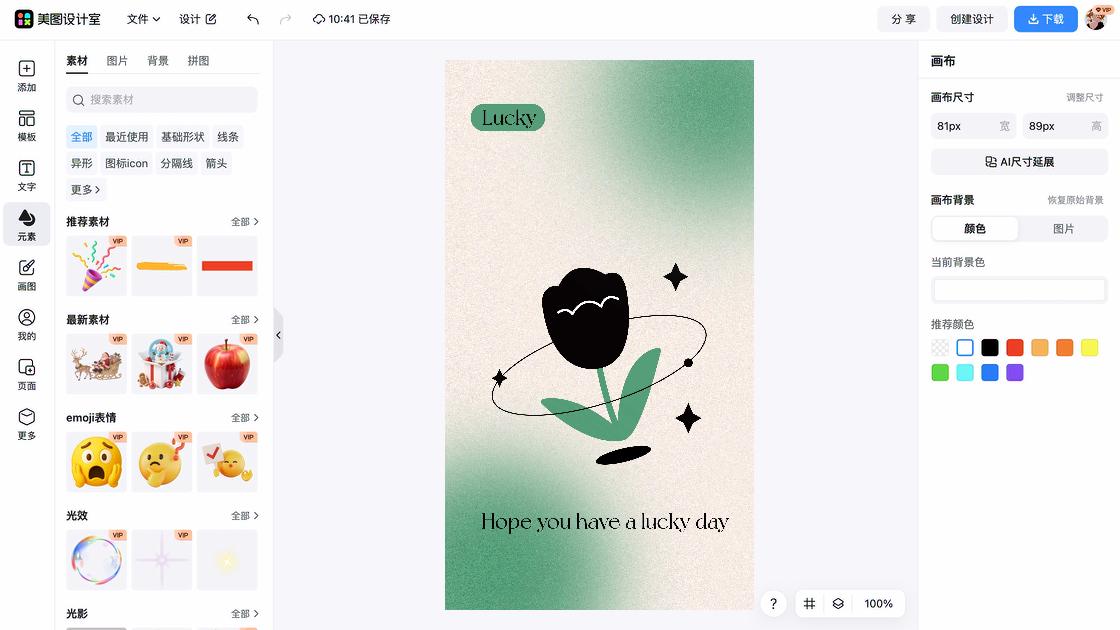The height and width of the screenshot is (630, 1120).
Task: Collapse the materials side panel
Action: click(278, 335)
